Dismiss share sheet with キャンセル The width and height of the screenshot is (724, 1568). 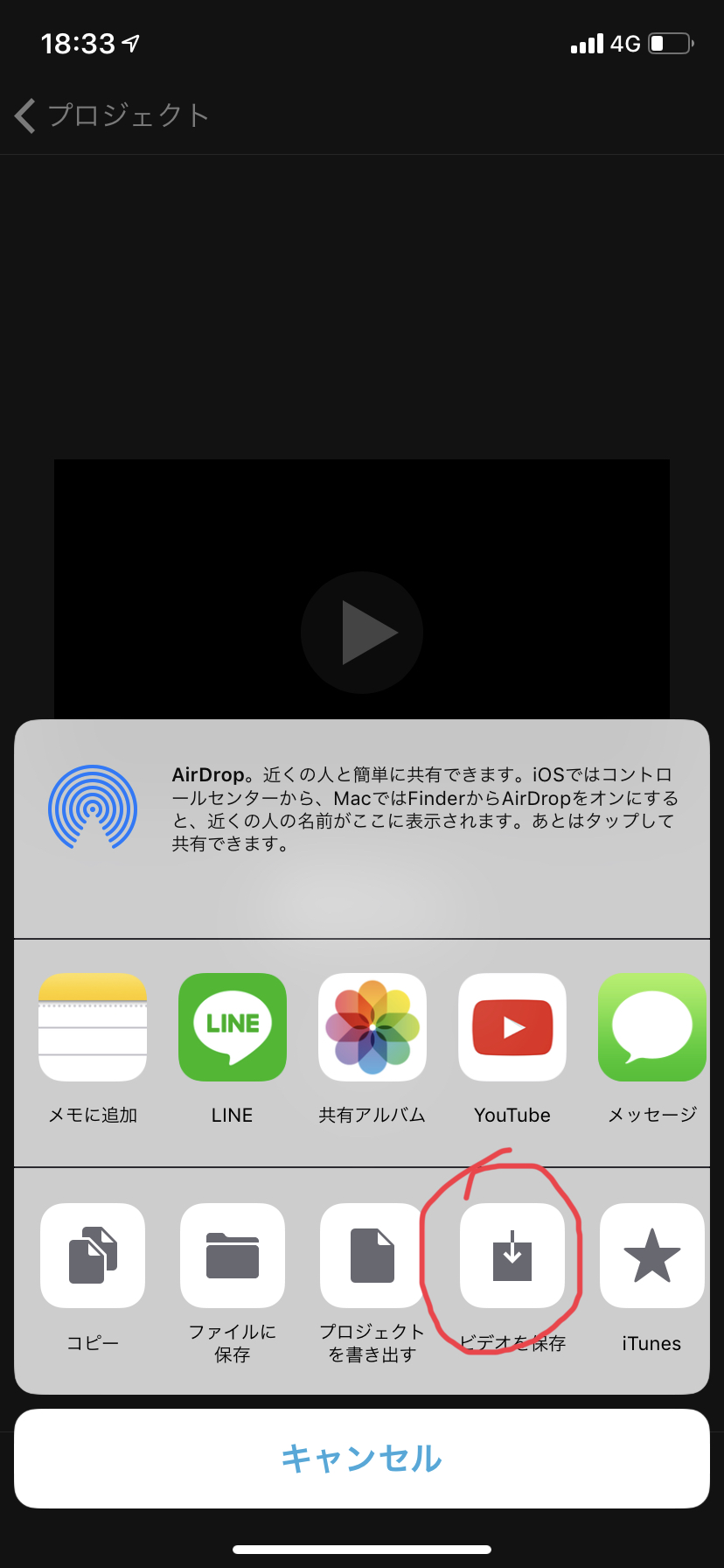(x=362, y=1459)
